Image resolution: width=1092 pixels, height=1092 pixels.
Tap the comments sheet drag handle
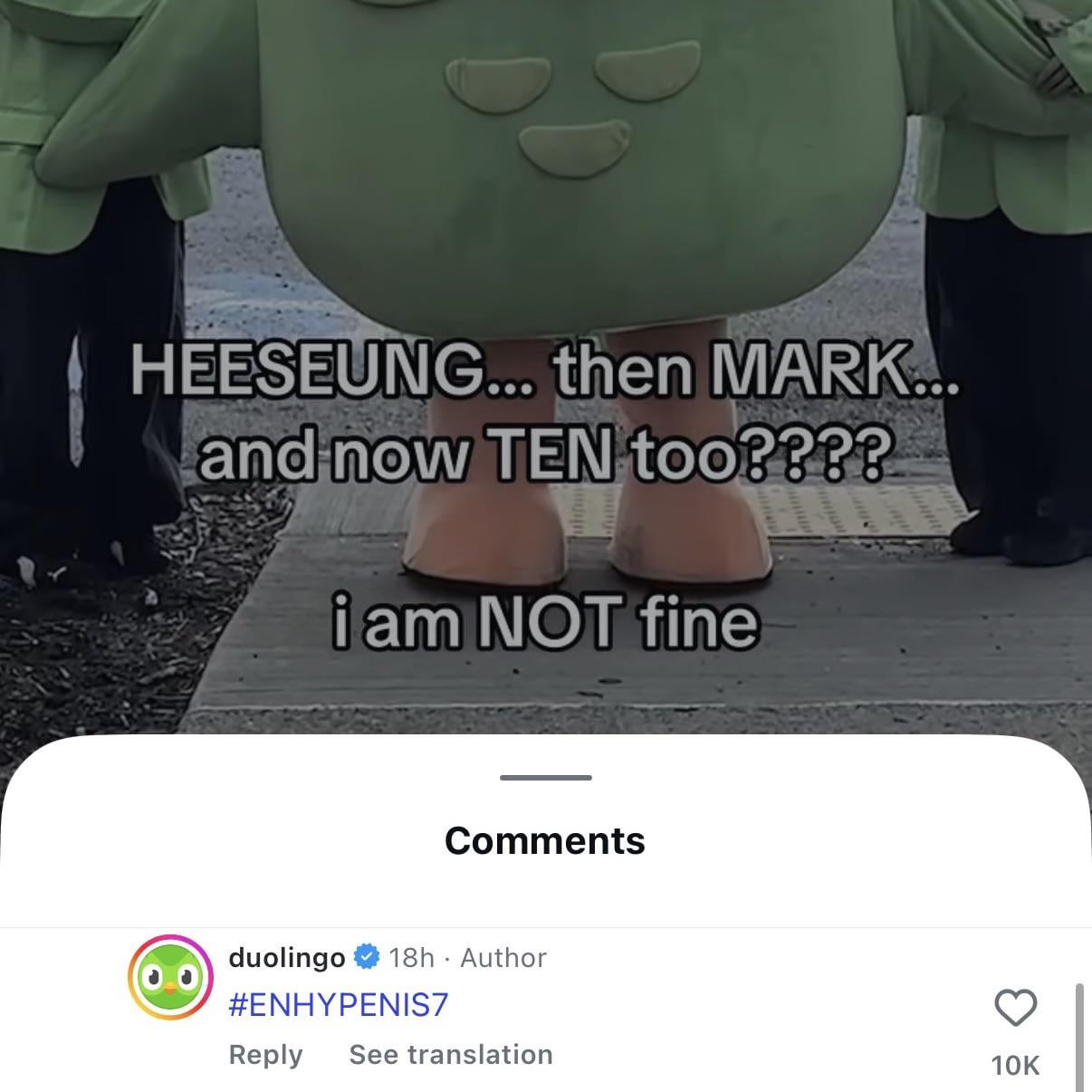click(545, 778)
